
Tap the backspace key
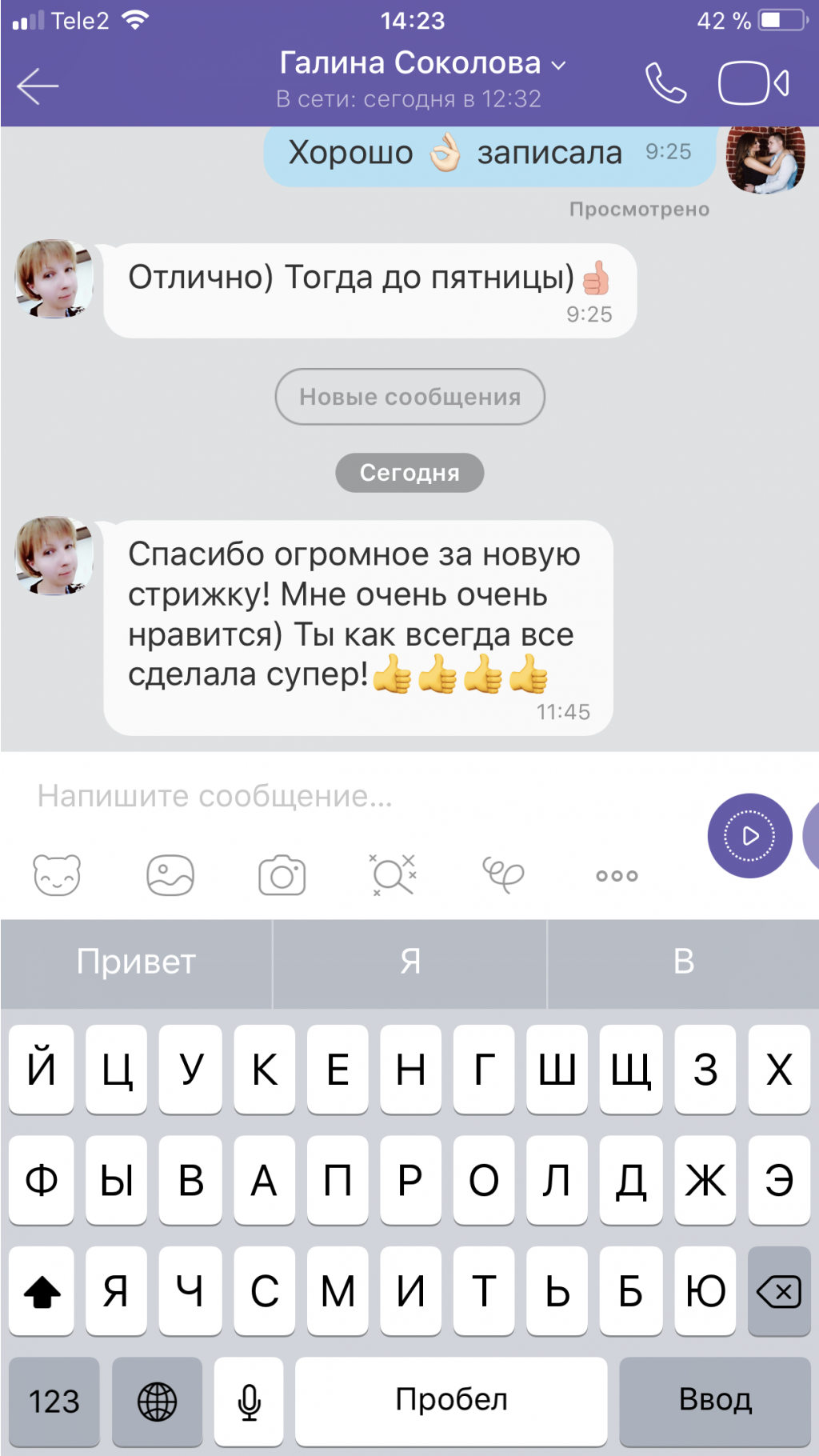[779, 1290]
